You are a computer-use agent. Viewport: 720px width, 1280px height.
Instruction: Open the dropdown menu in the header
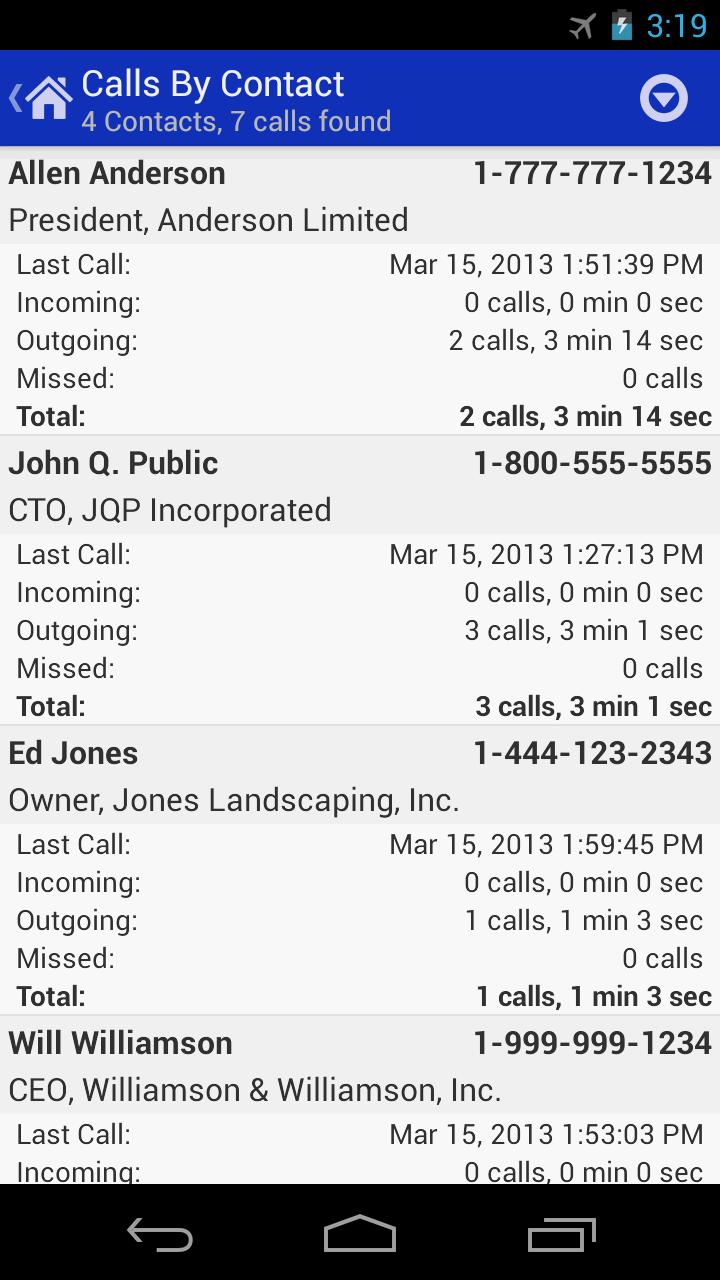663,98
